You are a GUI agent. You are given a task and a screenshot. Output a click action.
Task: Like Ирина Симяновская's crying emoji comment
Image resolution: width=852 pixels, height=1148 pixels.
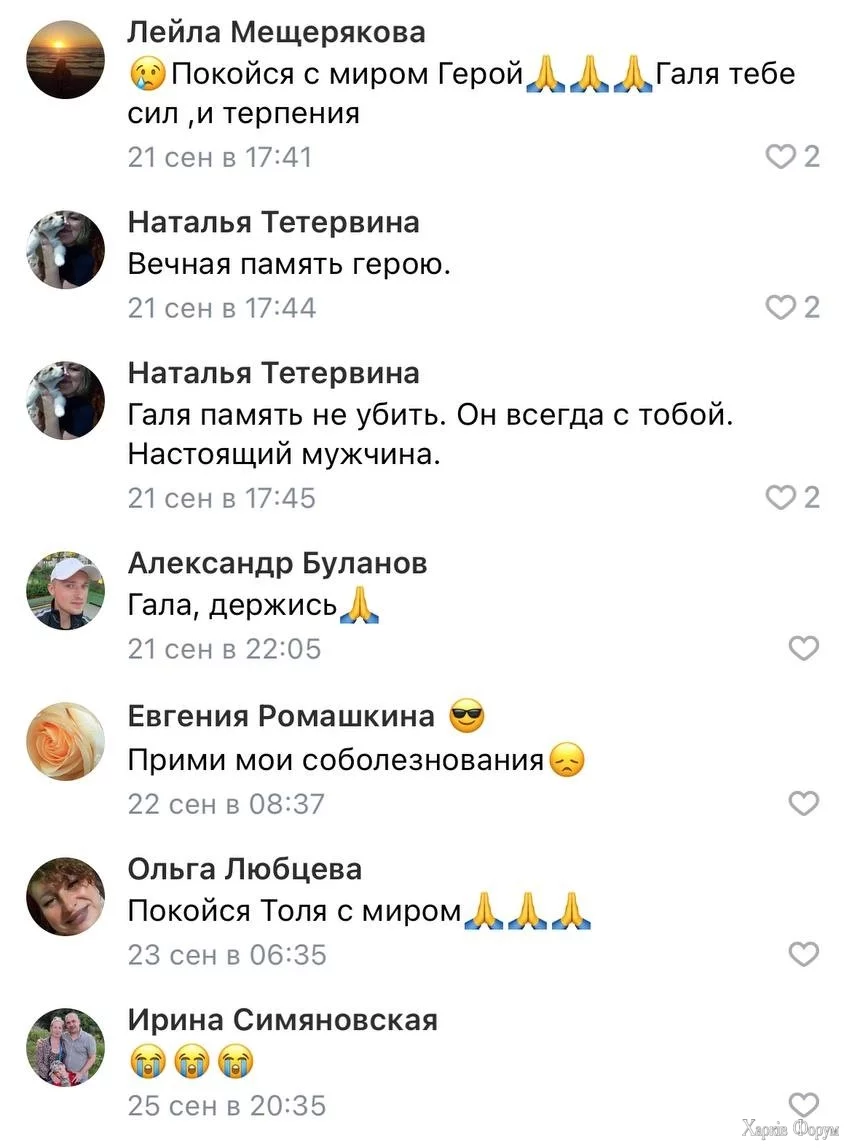click(803, 1105)
